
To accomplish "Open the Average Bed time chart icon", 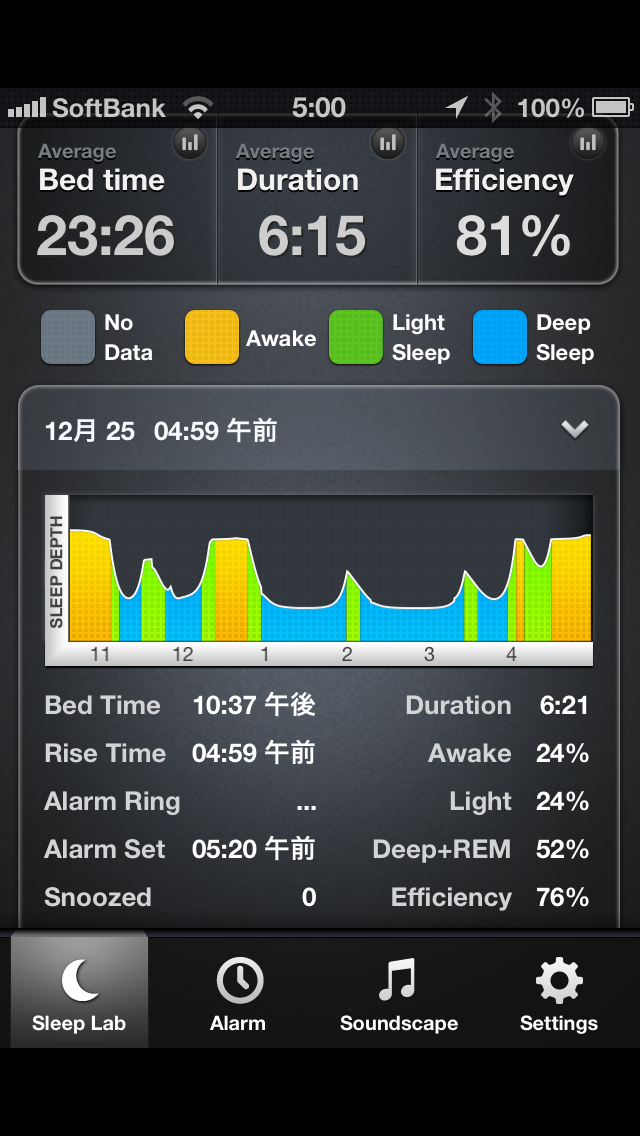I will pyautogui.click(x=189, y=143).
